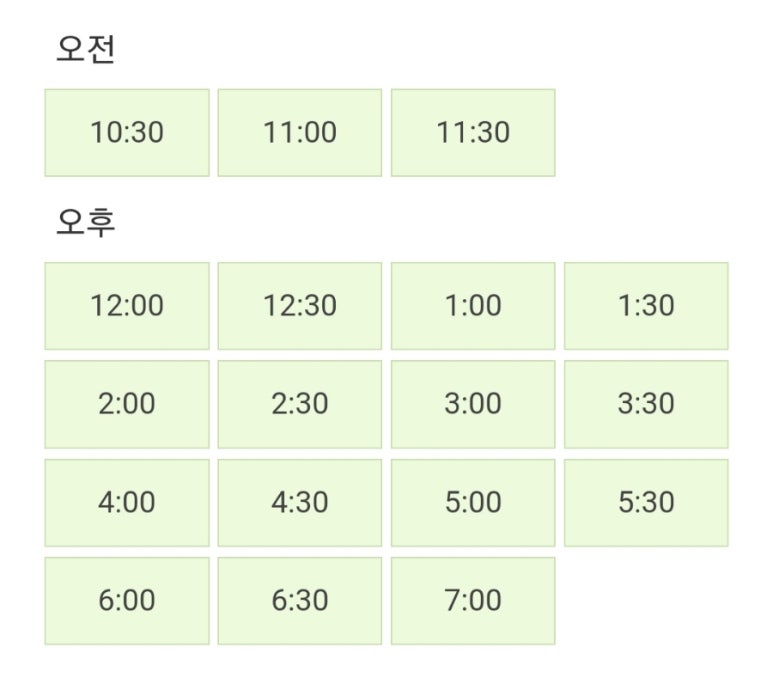
Task: Choose the 6:30 time slot
Action: click(x=300, y=601)
